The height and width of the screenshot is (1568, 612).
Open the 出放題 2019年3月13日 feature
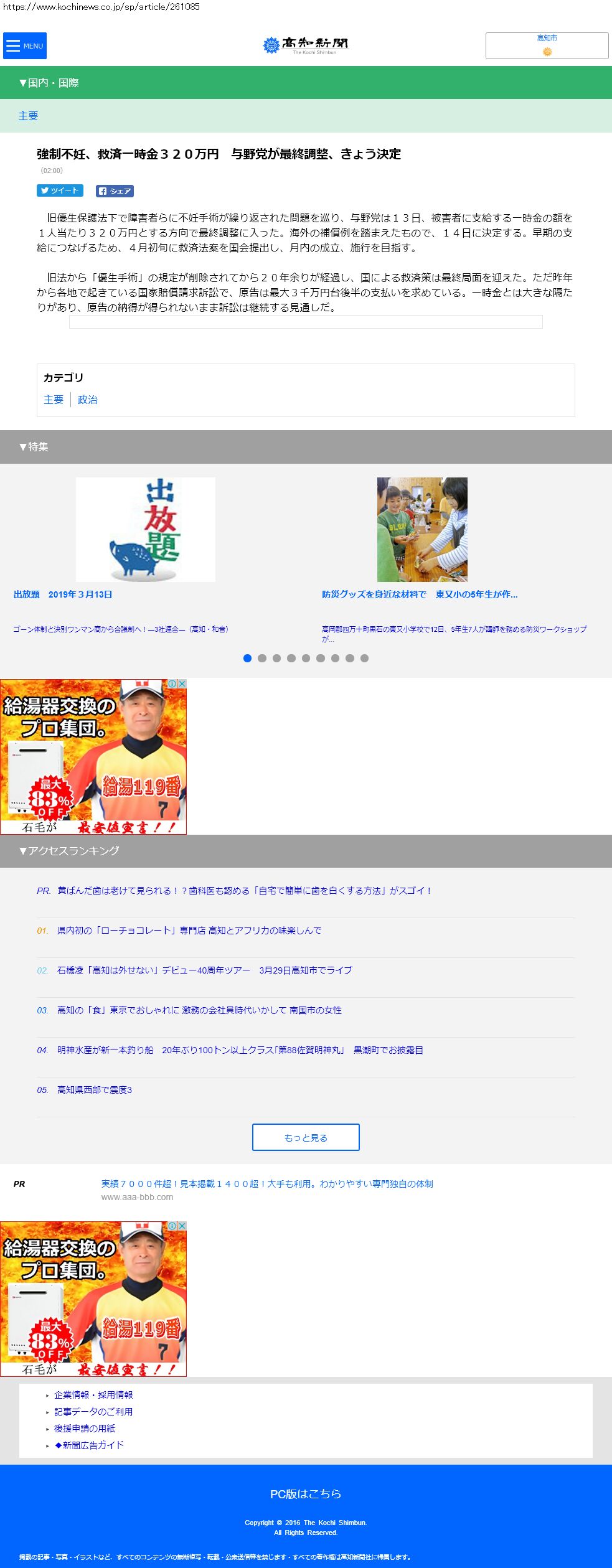[x=63, y=594]
